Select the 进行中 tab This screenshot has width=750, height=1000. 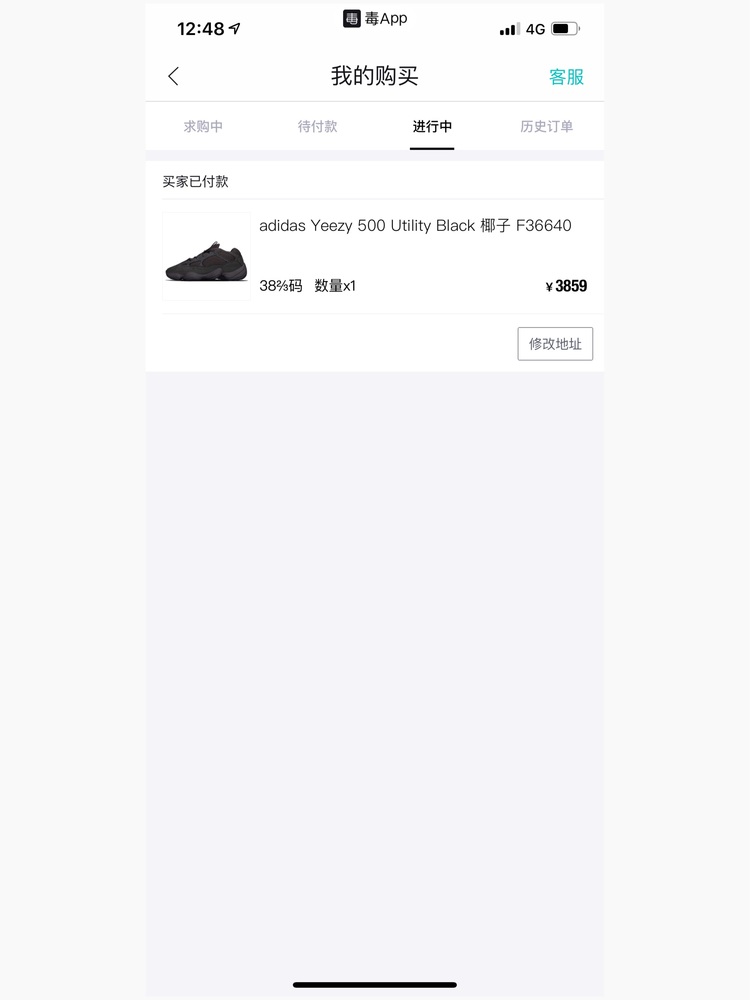pyautogui.click(x=432, y=127)
